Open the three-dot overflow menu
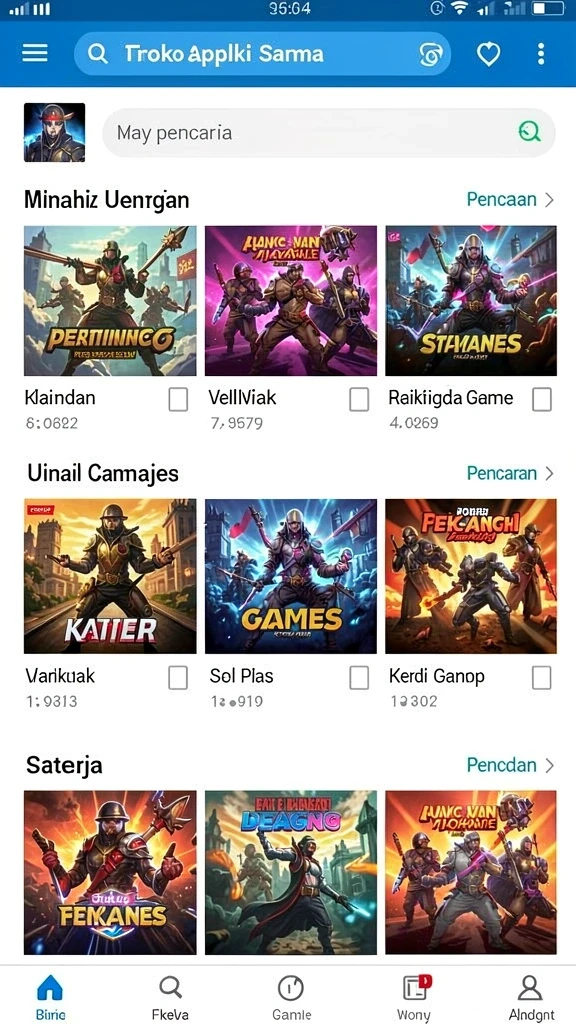Image resolution: width=576 pixels, height=1024 pixels. (541, 54)
